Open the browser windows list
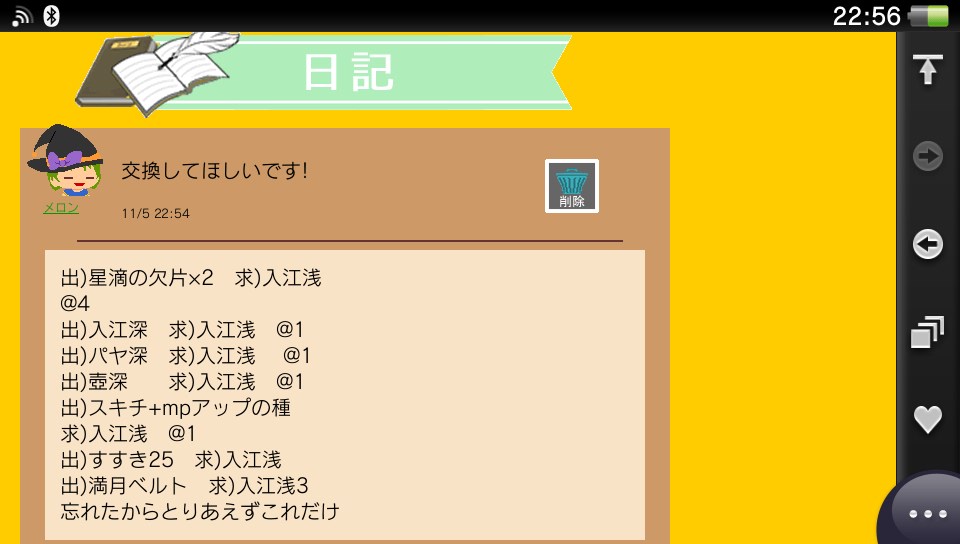960x544 pixels. 927,332
